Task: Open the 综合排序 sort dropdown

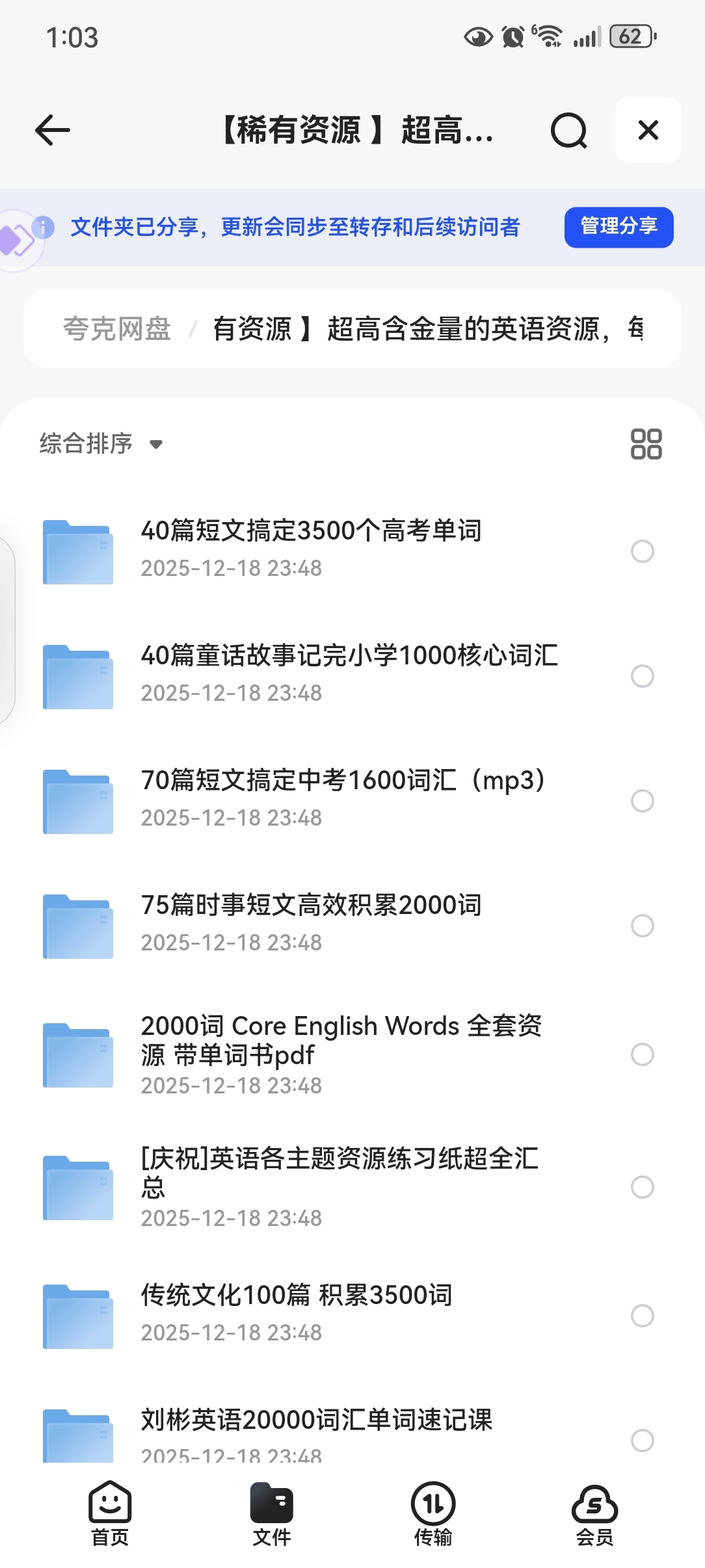Action: click(x=101, y=444)
